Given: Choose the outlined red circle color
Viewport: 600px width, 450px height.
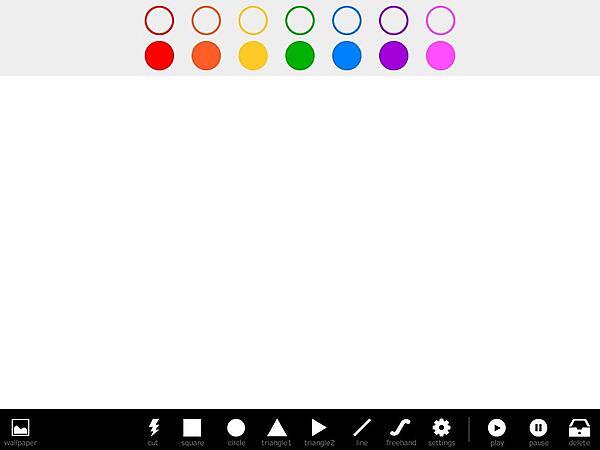Looking at the screenshot, I should [159, 20].
